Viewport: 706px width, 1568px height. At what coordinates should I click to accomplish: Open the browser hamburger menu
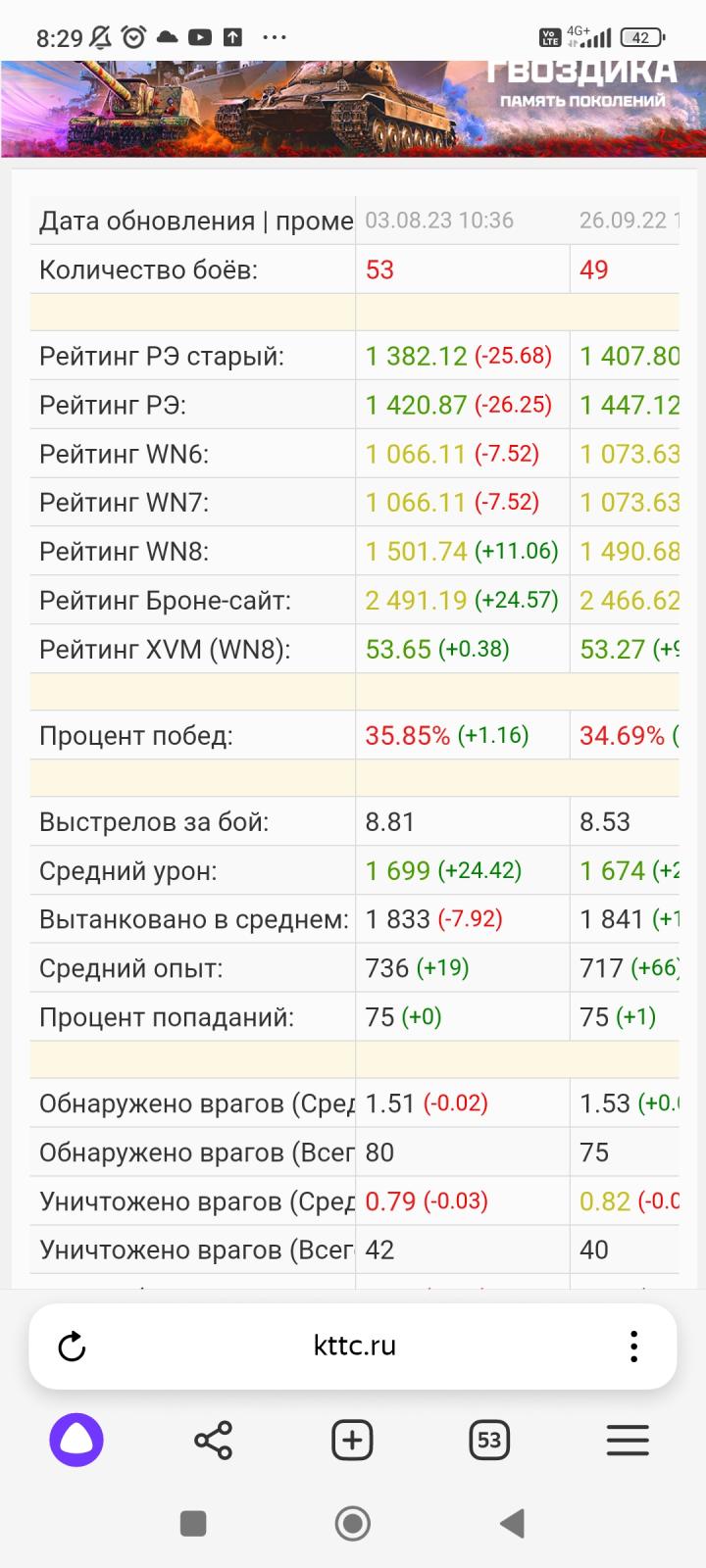click(628, 1440)
